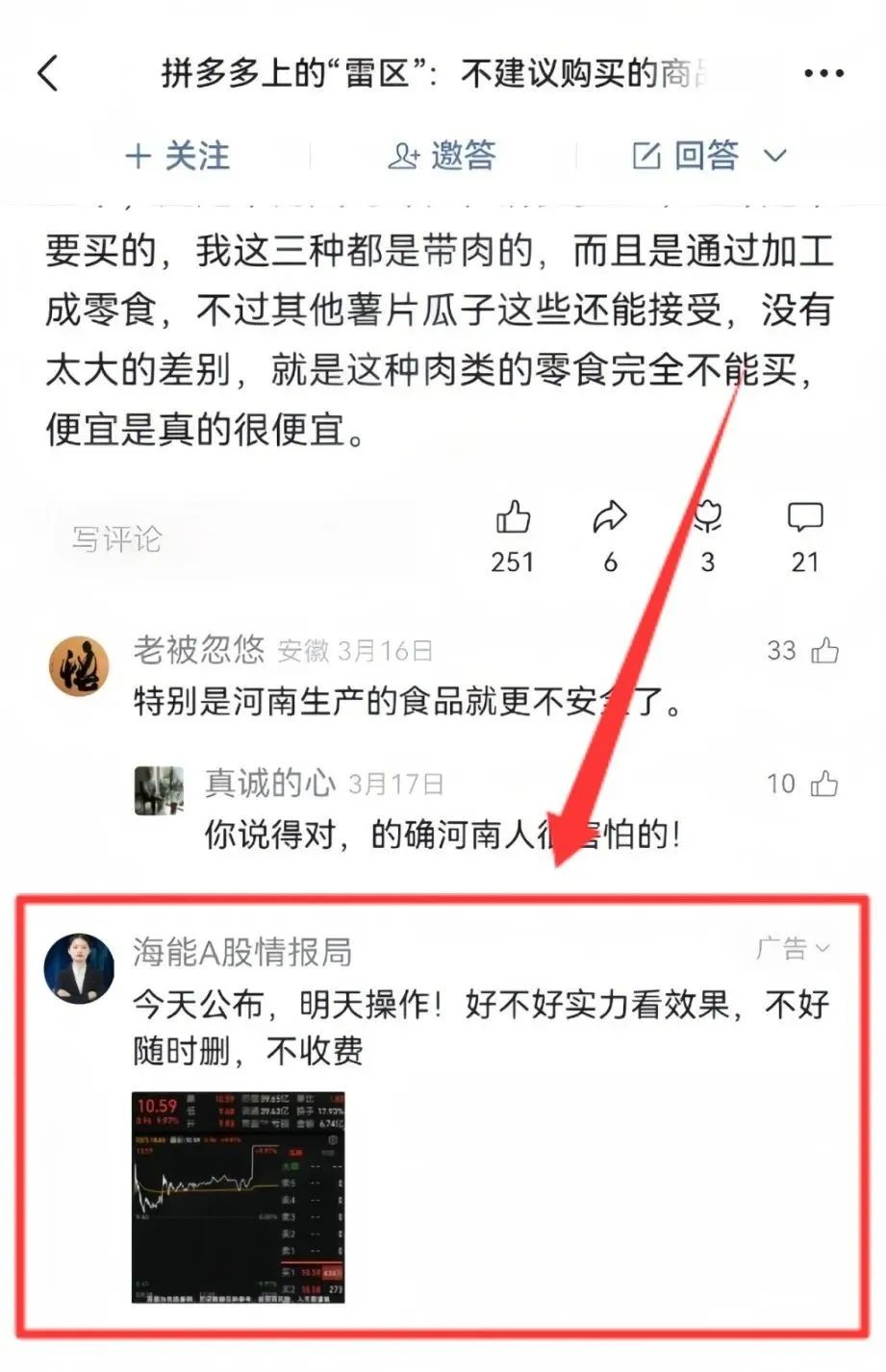The width and height of the screenshot is (886, 1372).
Task: Open the stock chart image in the ad
Action: tap(239, 1197)
